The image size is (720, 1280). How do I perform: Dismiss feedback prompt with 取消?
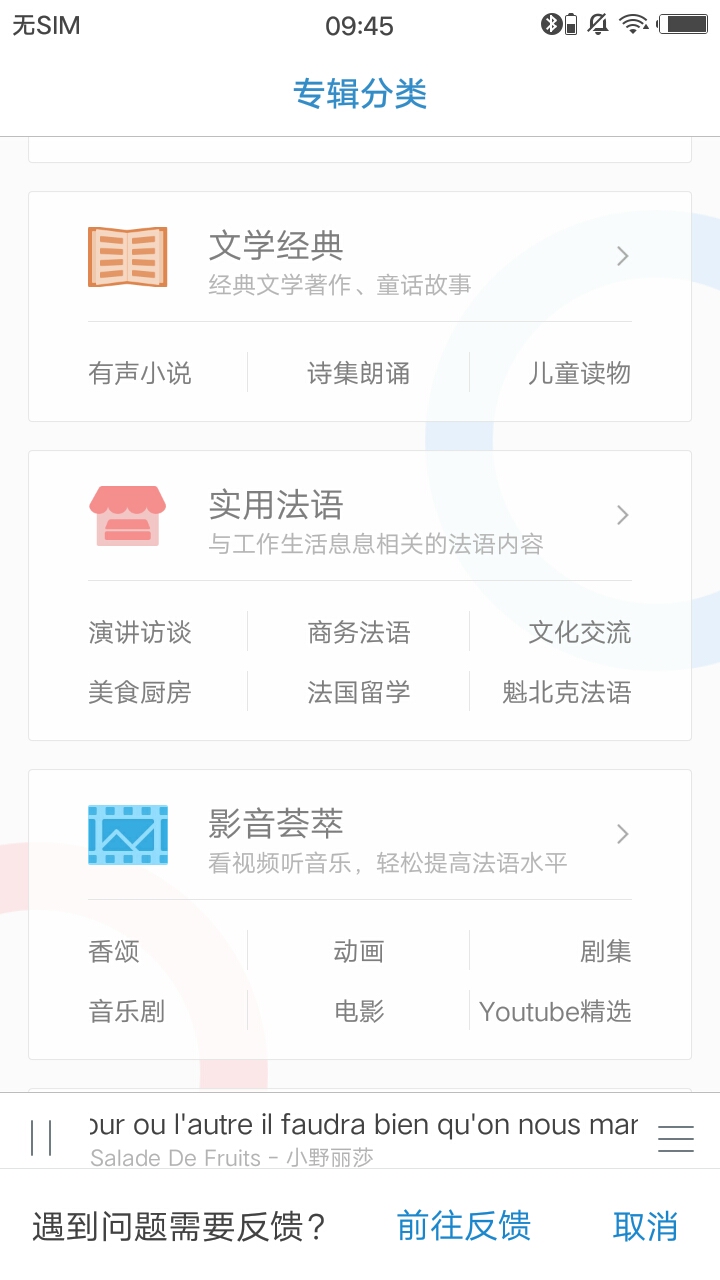pos(647,1226)
